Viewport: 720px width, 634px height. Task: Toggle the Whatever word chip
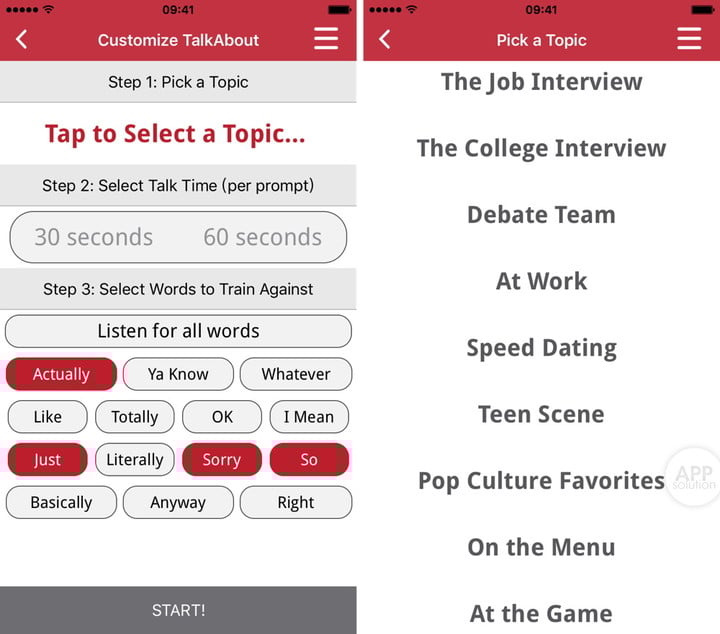295,374
